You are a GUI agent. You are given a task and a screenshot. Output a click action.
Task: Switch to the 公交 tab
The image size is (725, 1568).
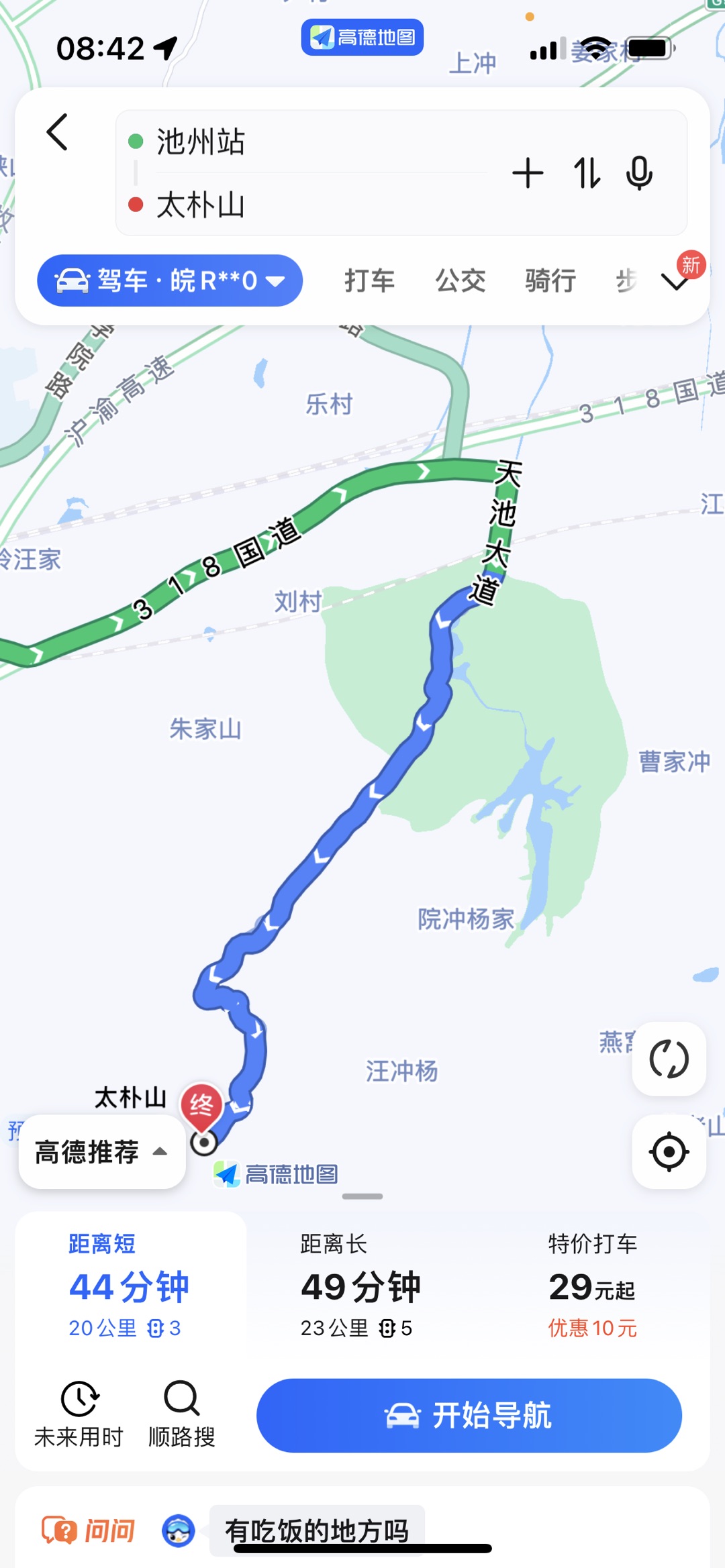(x=461, y=280)
